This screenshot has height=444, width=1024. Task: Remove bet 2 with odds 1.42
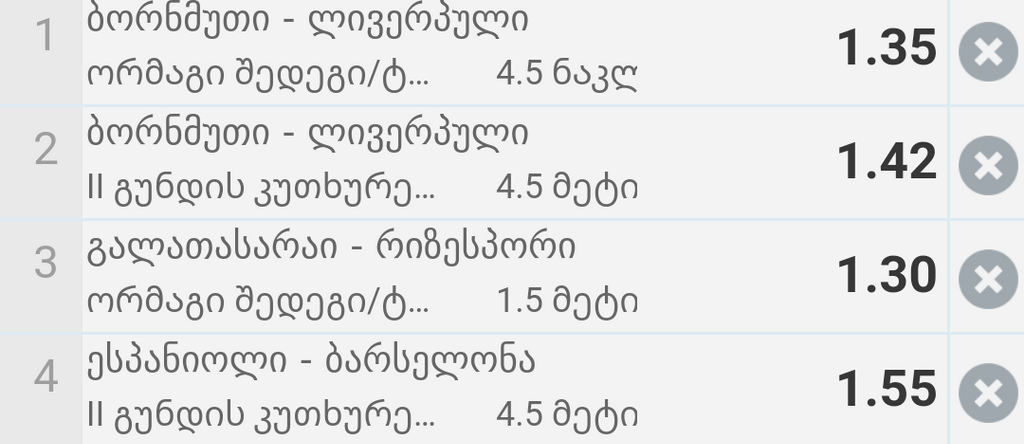point(988,165)
